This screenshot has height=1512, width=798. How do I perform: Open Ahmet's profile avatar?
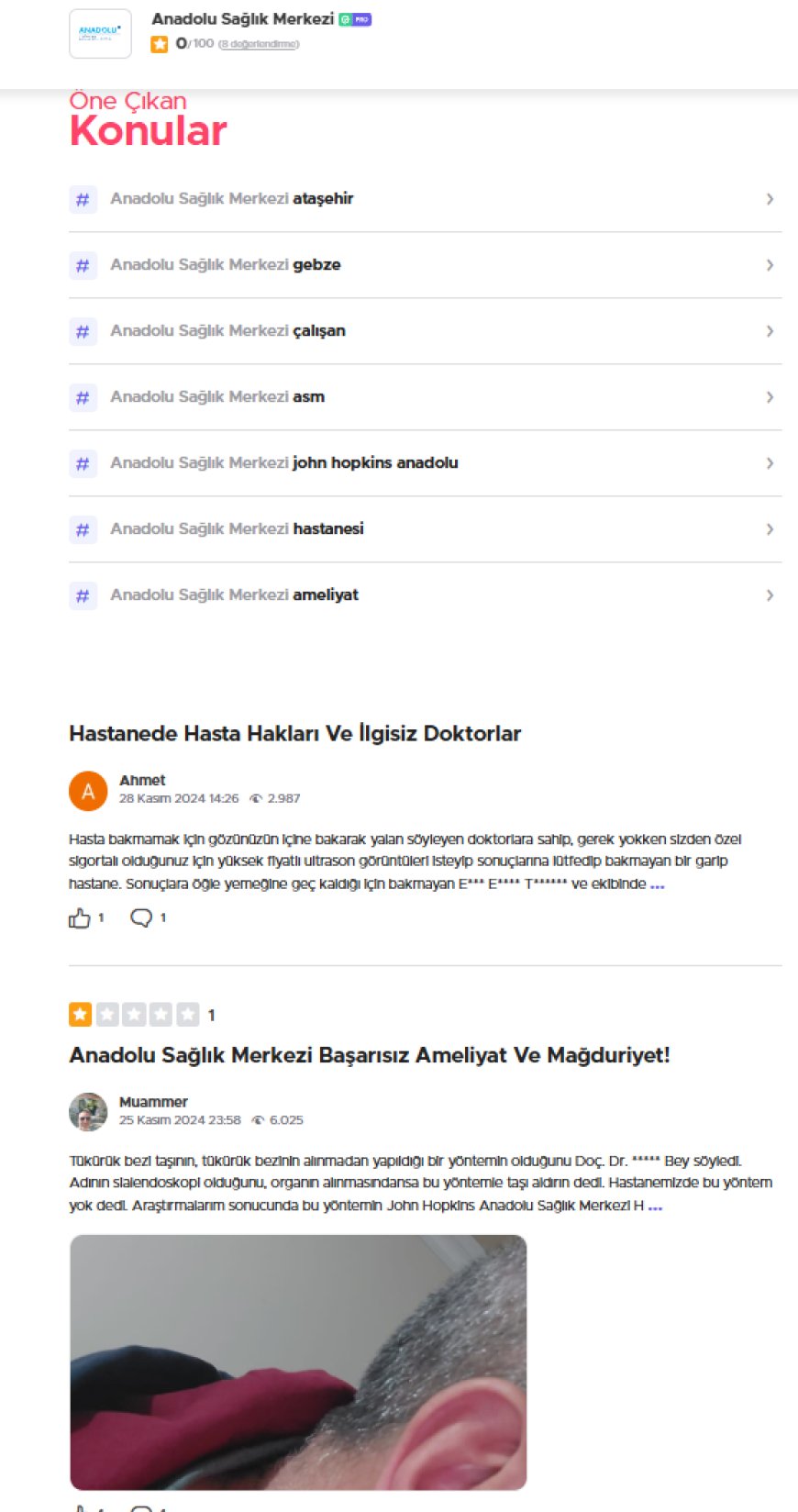[88, 791]
